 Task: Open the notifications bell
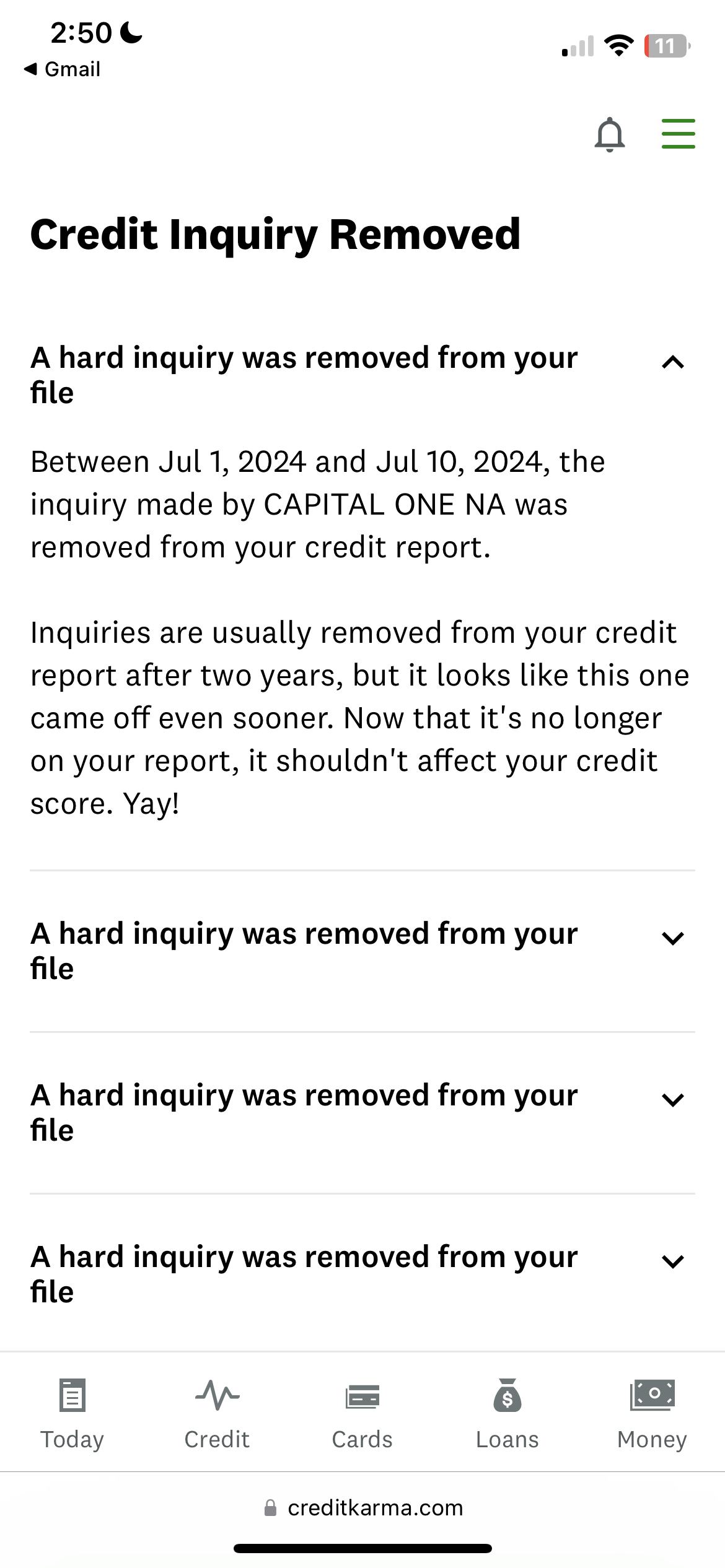point(609,134)
